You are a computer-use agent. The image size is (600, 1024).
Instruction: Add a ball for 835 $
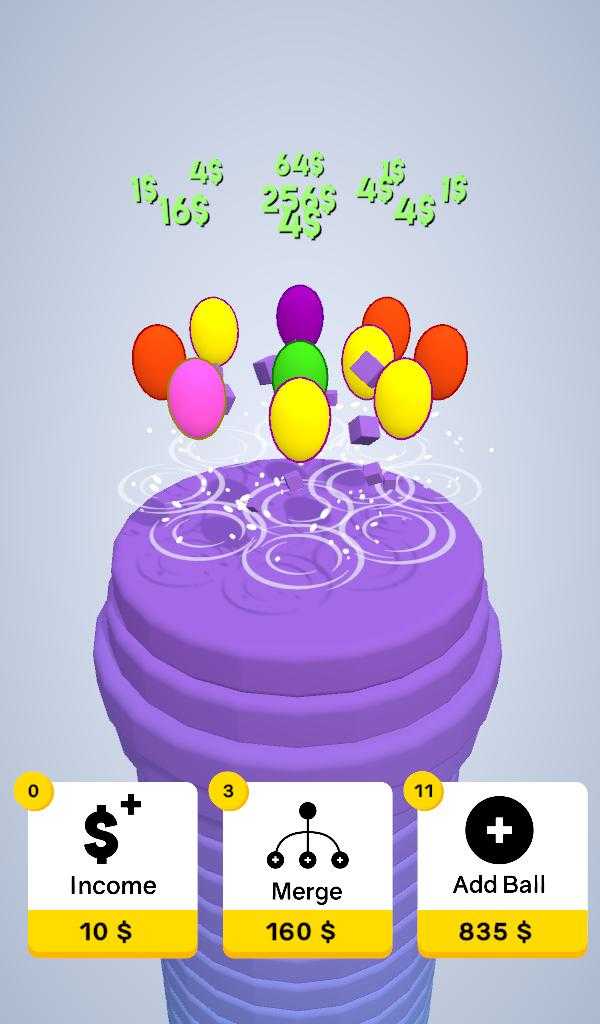point(501,868)
